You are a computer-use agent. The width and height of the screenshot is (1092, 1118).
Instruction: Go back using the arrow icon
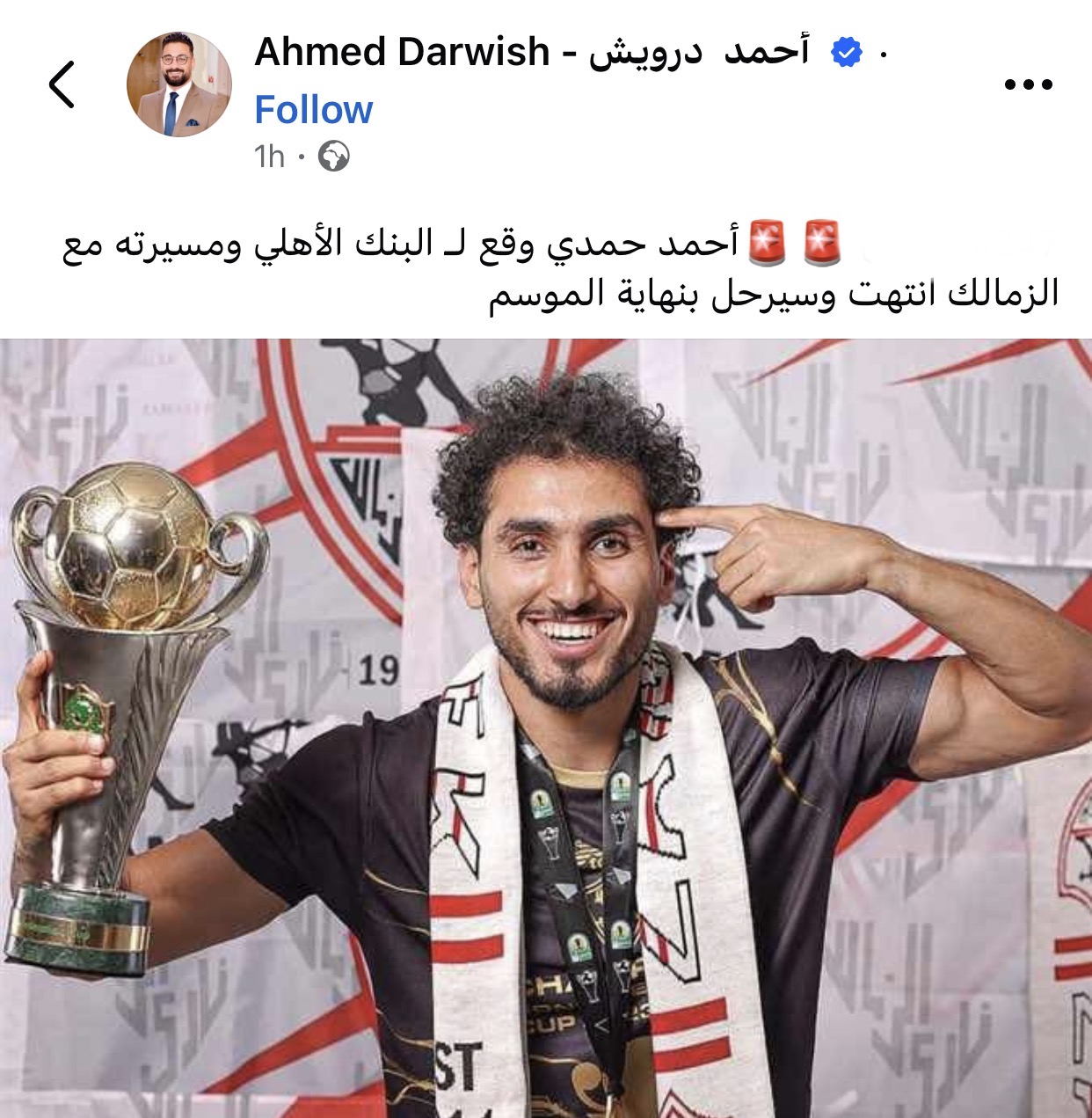62,84
